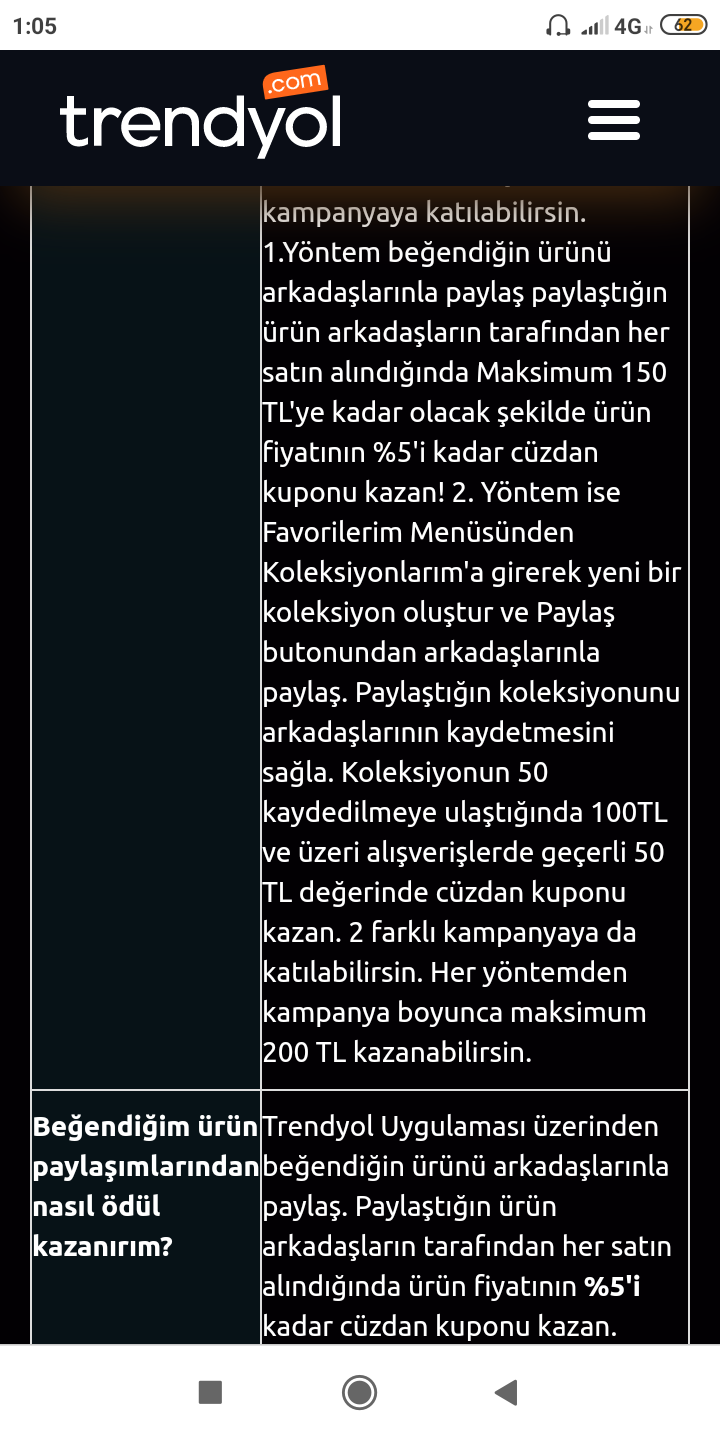This screenshot has width=720, height=1440.
Task: Open the hamburger menu
Action: click(x=613, y=120)
